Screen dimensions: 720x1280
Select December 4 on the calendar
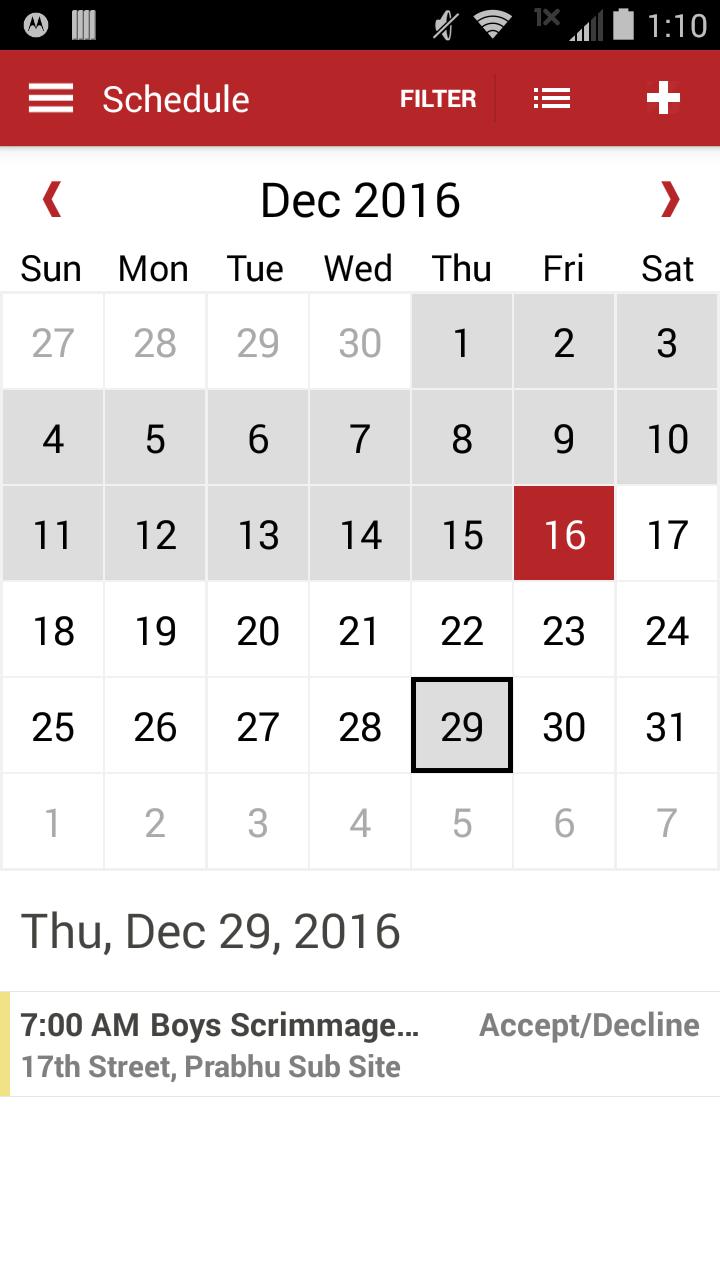click(52, 438)
